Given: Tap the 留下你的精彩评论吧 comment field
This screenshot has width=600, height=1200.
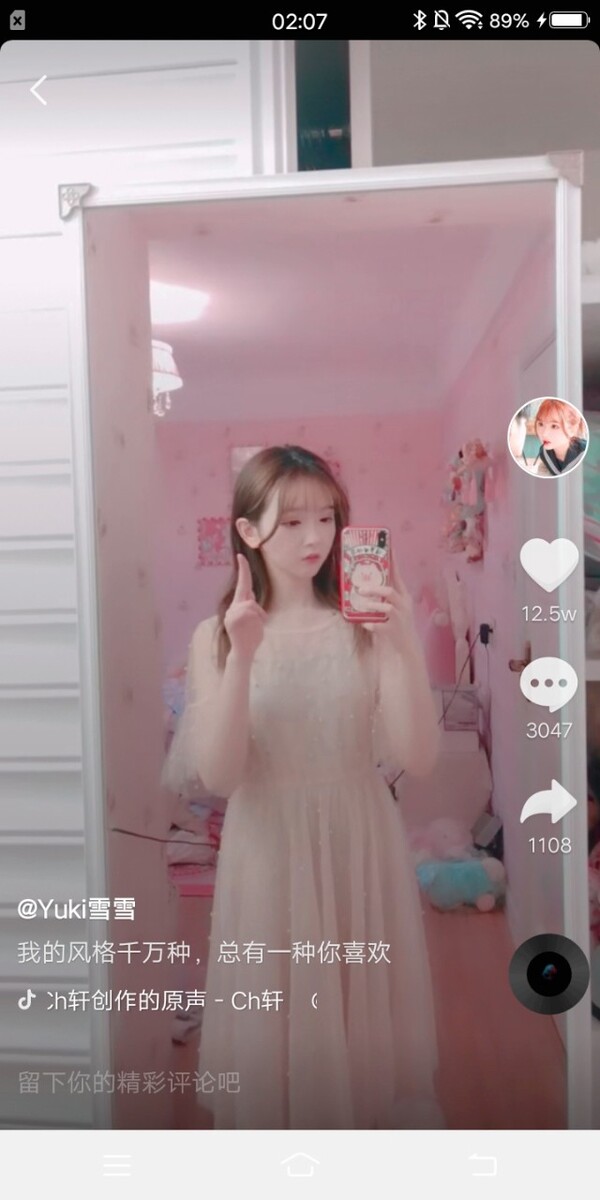Looking at the screenshot, I should pyautogui.click(x=130, y=1082).
